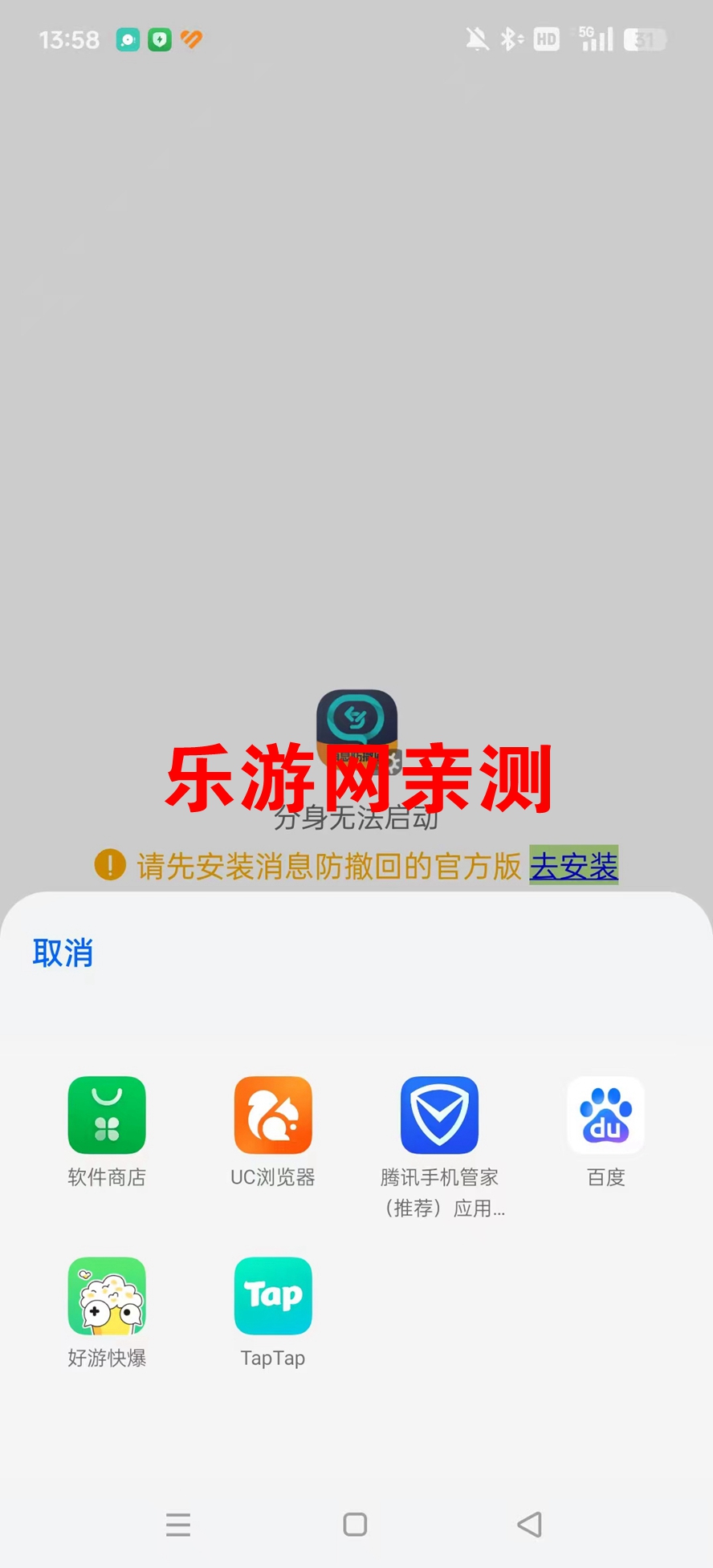Image resolution: width=713 pixels, height=1568 pixels.
Task: Pick 腾讯手机管家 from the options
Action: [x=439, y=1115]
